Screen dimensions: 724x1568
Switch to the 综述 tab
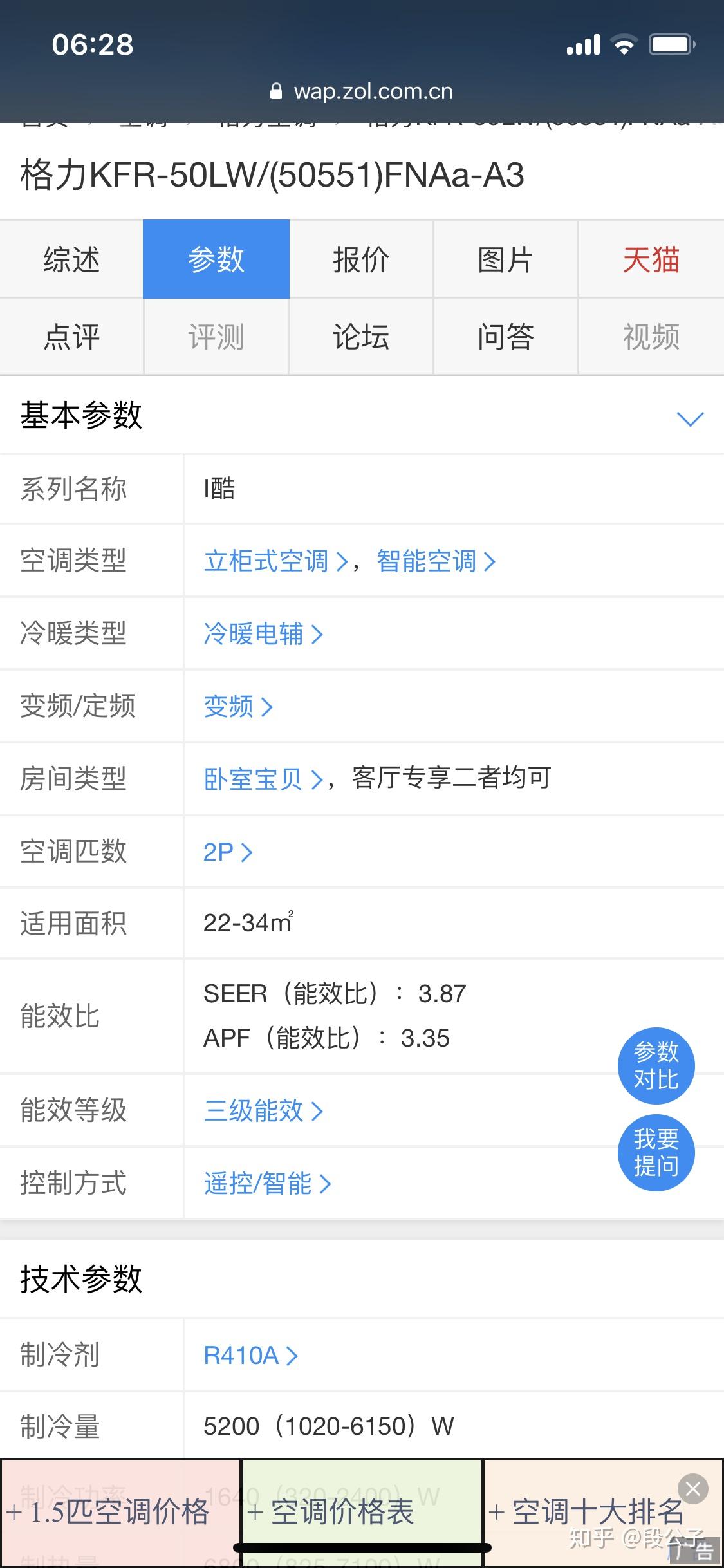point(71,260)
